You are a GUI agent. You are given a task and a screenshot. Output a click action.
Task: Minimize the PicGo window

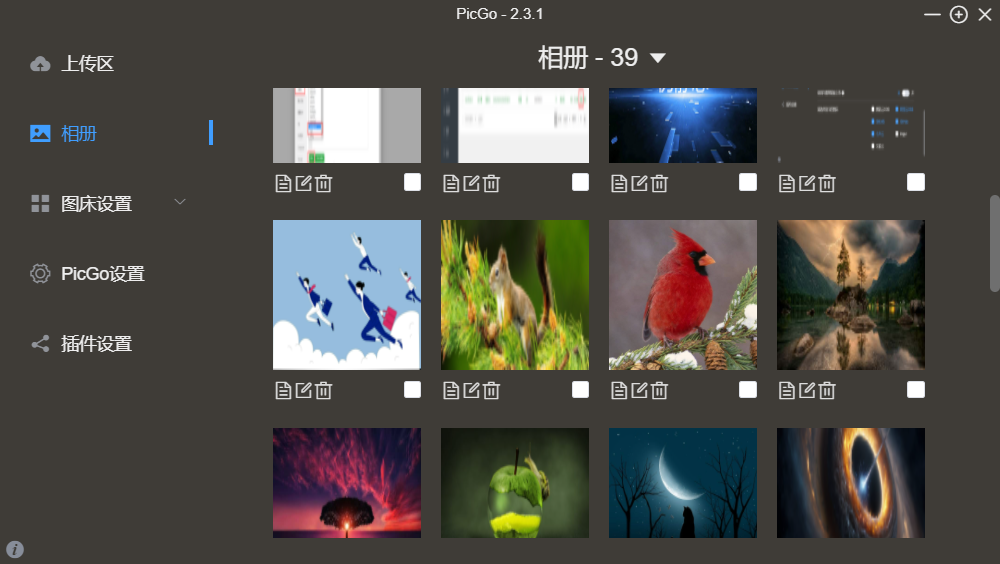pyautogui.click(x=932, y=14)
